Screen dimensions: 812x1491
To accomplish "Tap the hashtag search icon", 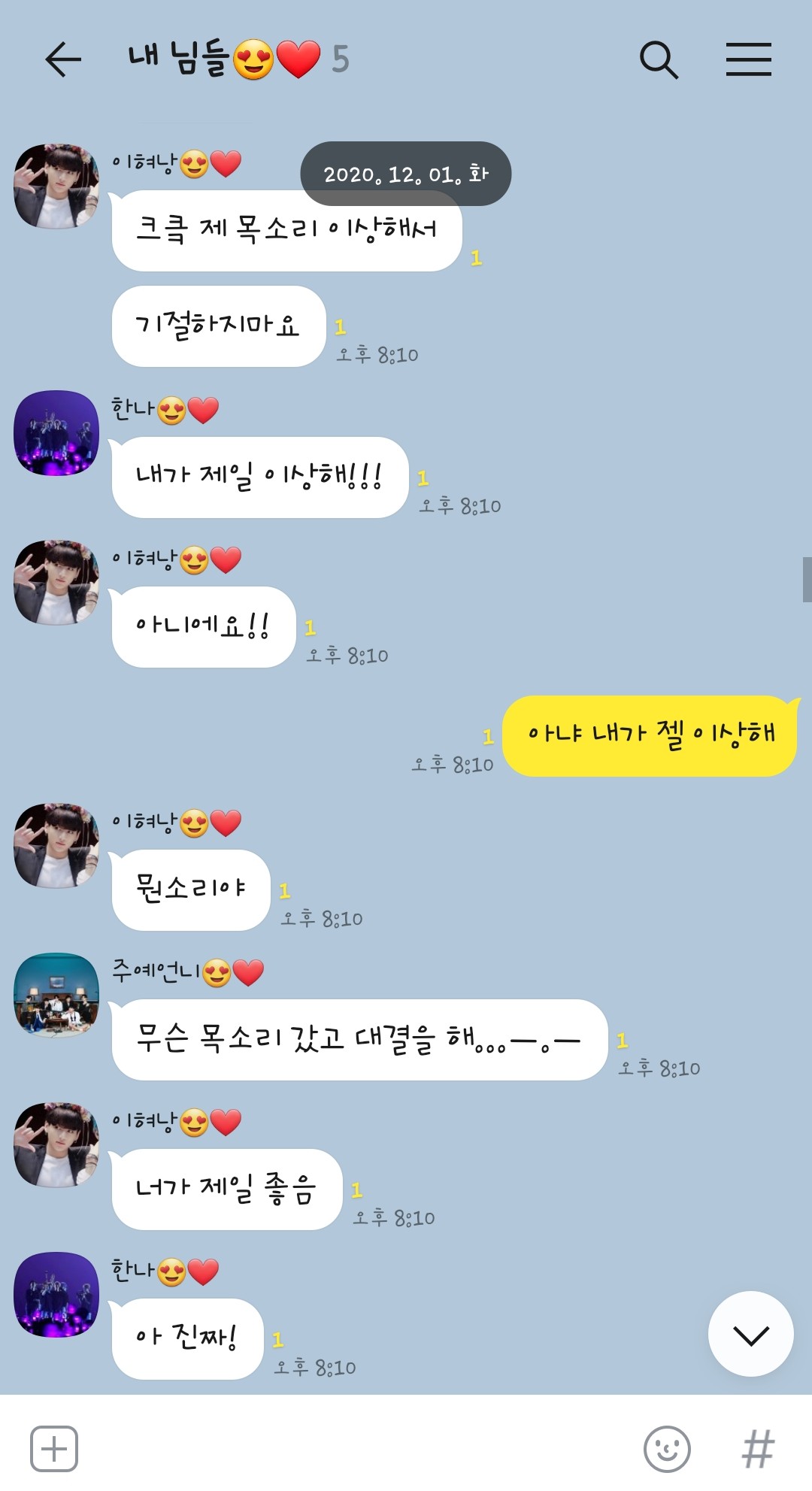I will 758,1448.
